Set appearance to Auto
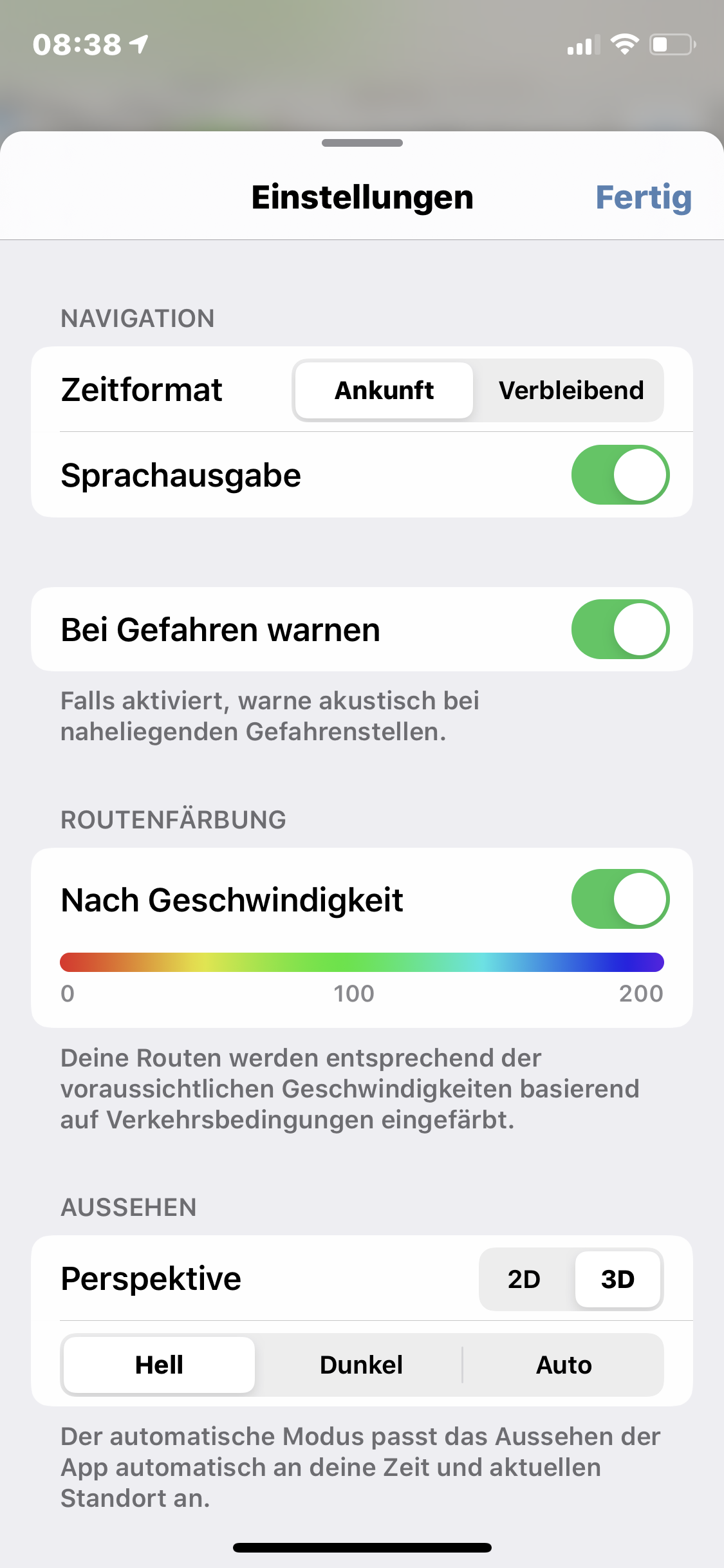 coord(564,1365)
